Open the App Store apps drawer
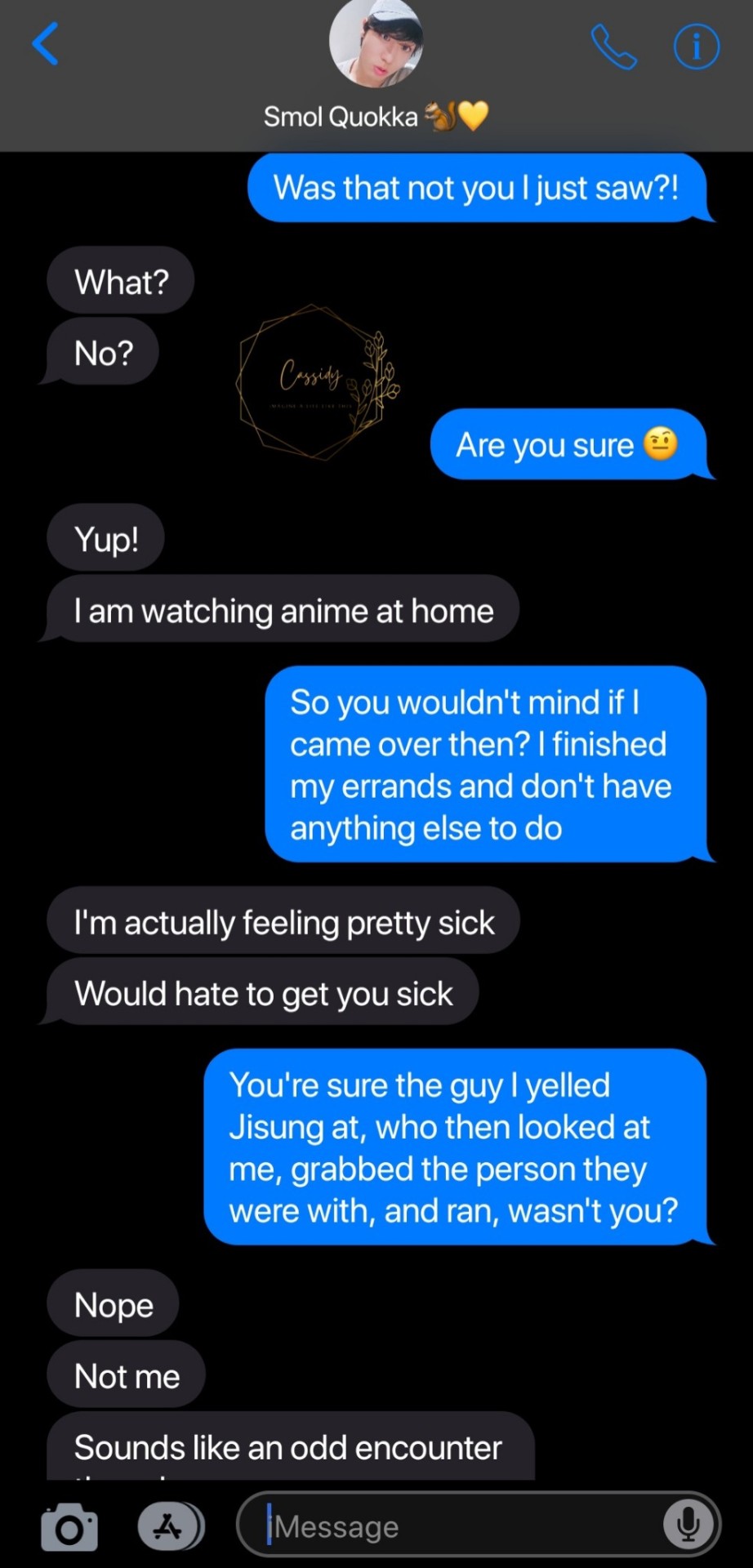Viewport: 753px width, 1568px height. (x=170, y=1526)
